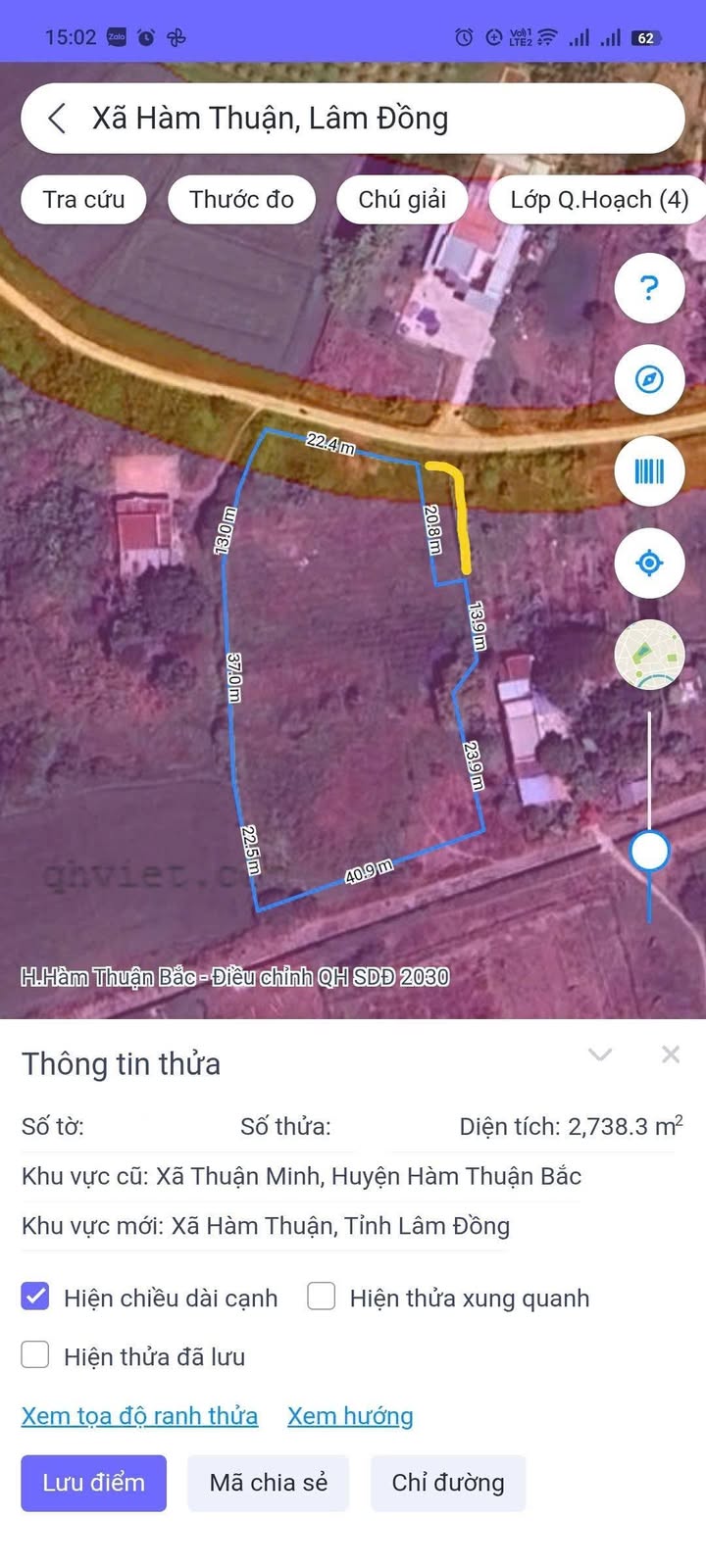Select the Thước đo measuring tool
The width and height of the screenshot is (706, 1568).
pyautogui.click(x=241, y=200)
